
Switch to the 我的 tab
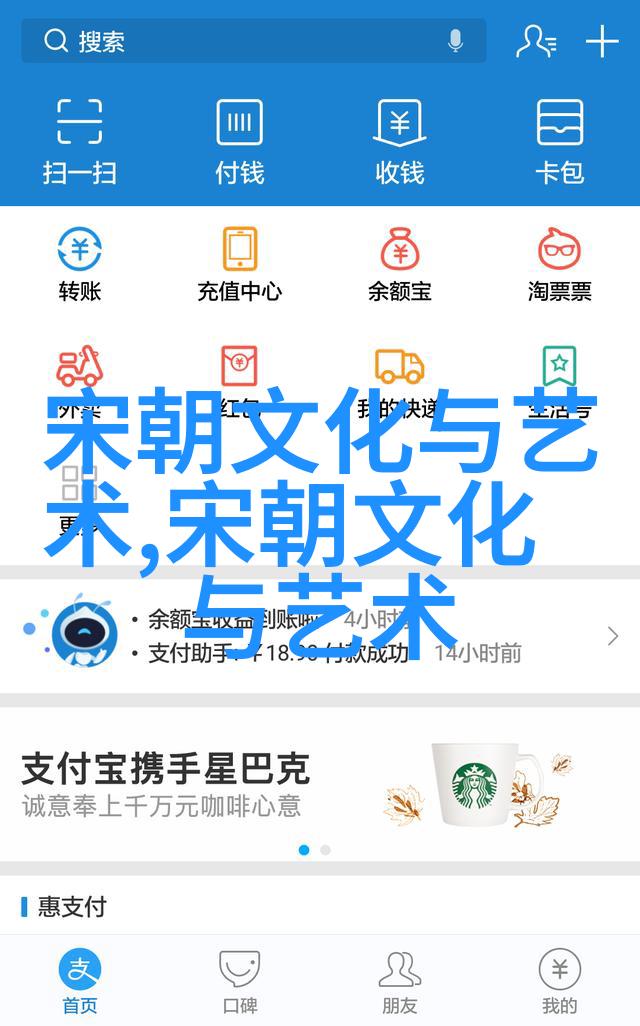click(x=559, y=982)
